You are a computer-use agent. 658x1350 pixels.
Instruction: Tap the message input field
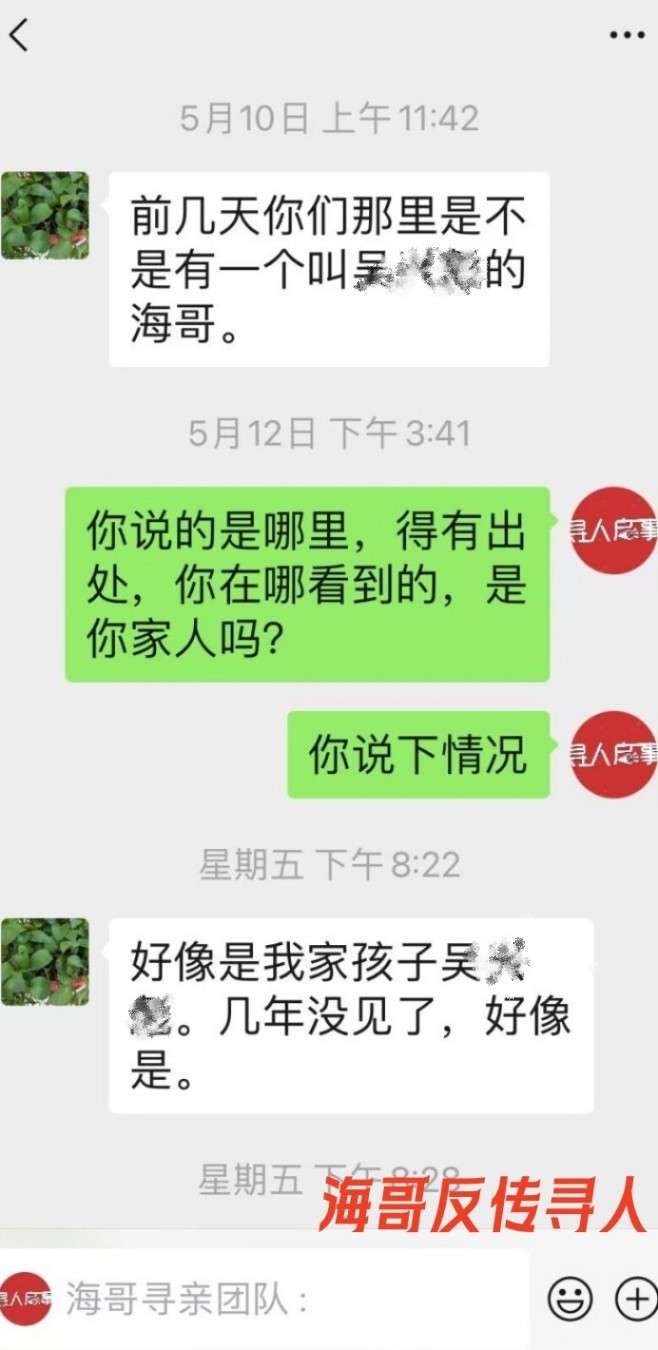[290, 1299]
